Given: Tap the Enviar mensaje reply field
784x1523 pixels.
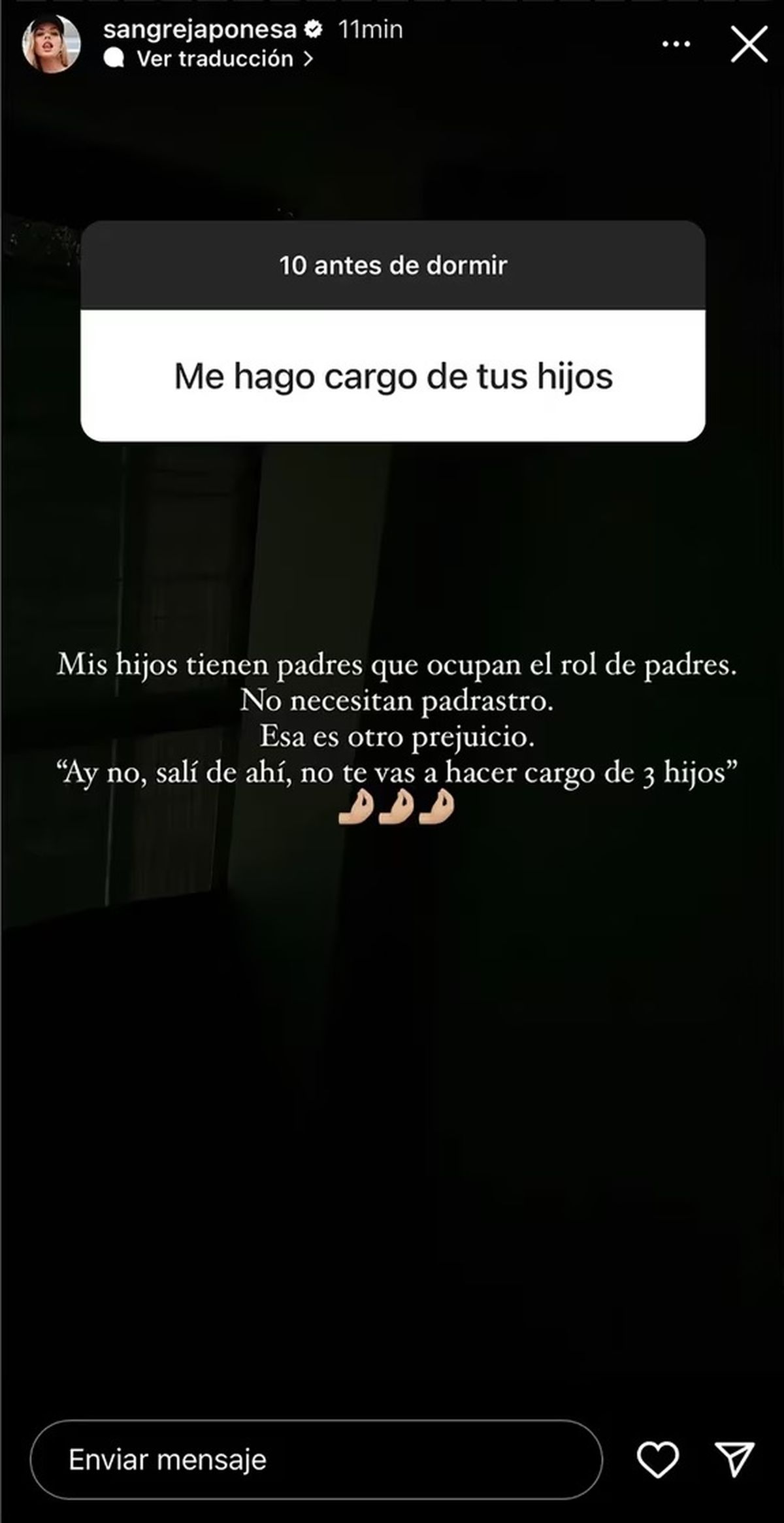Looking at the screenshot, I should tap(316, 1460).
